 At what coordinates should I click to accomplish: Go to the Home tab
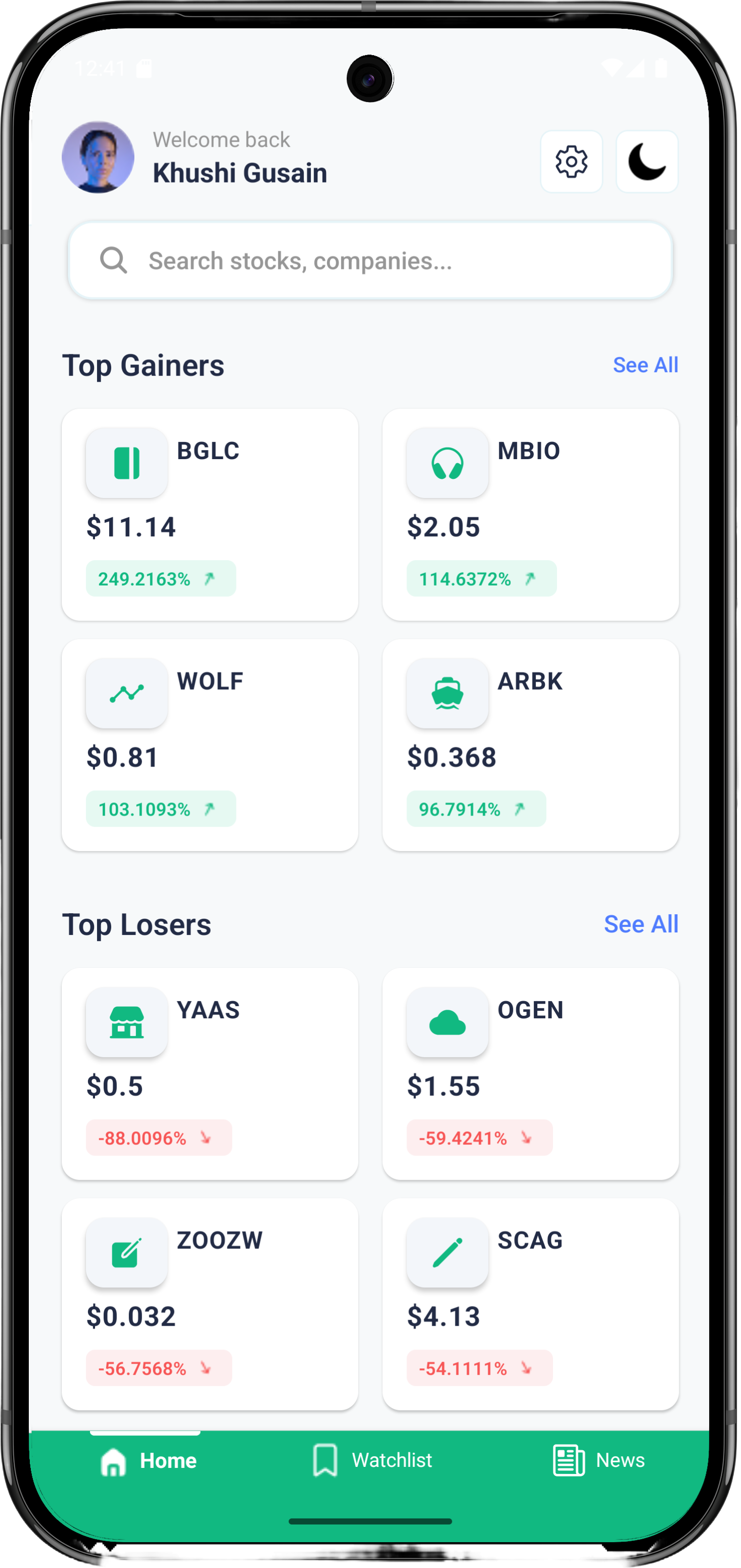tap(149, 1460)
